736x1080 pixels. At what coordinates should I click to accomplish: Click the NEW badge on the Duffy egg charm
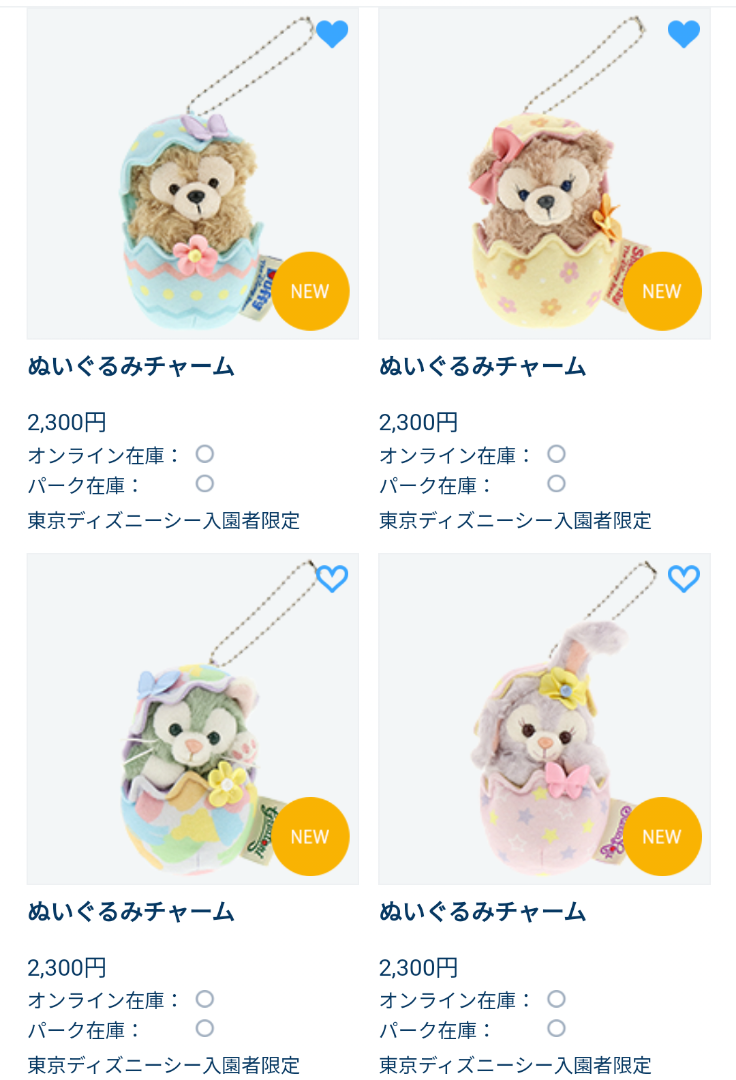pyautogui.click(x=309, y=291)
